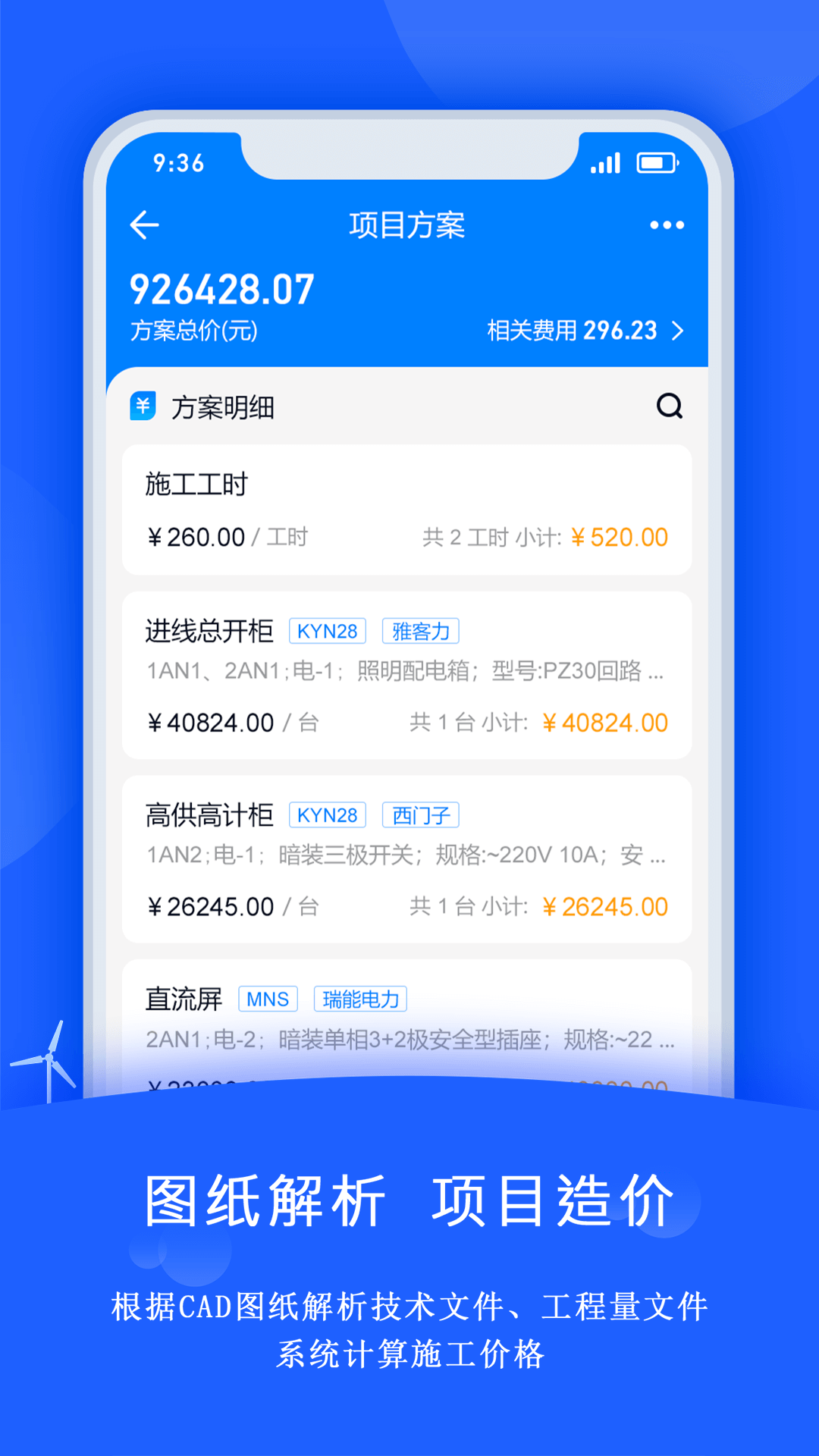Expand 相关费用 296.23 details
This screenshot has height=1456, width=819.
(584, 330)
